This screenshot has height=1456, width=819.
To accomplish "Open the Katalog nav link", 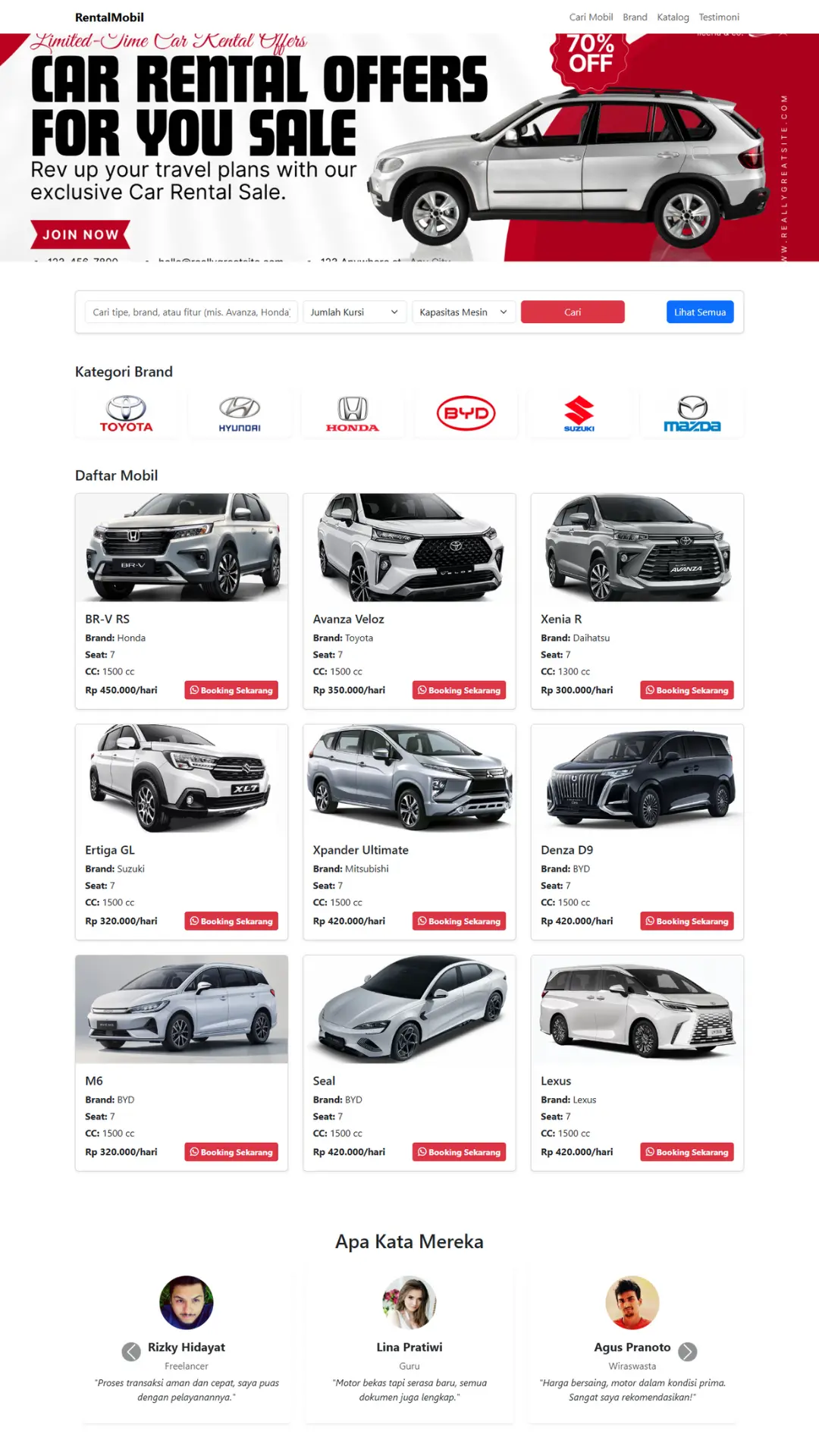I will click(x=673, y=17).
